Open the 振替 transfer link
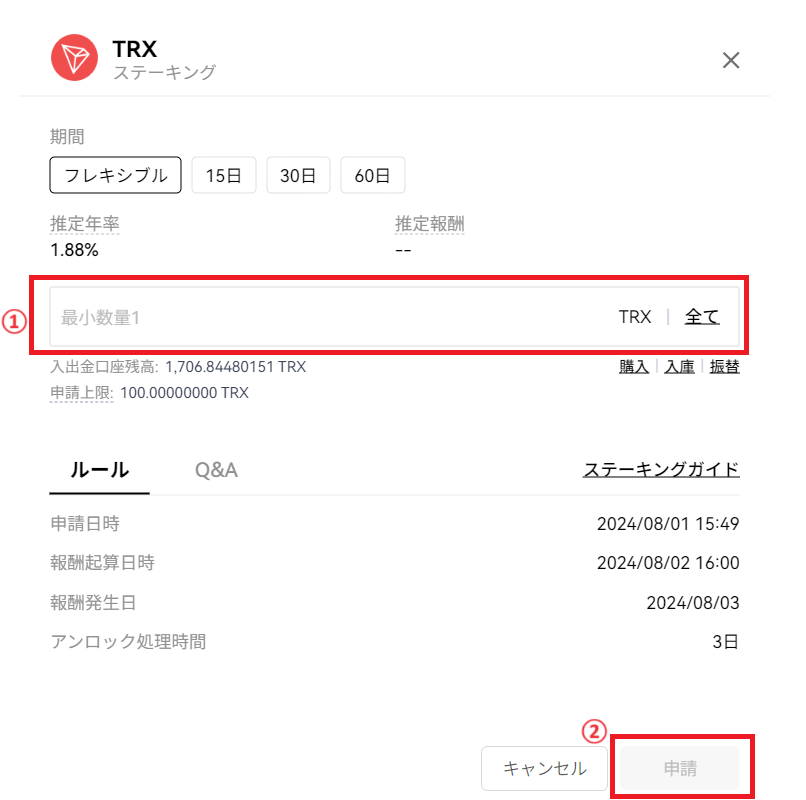806x800 pixels. 725,367
